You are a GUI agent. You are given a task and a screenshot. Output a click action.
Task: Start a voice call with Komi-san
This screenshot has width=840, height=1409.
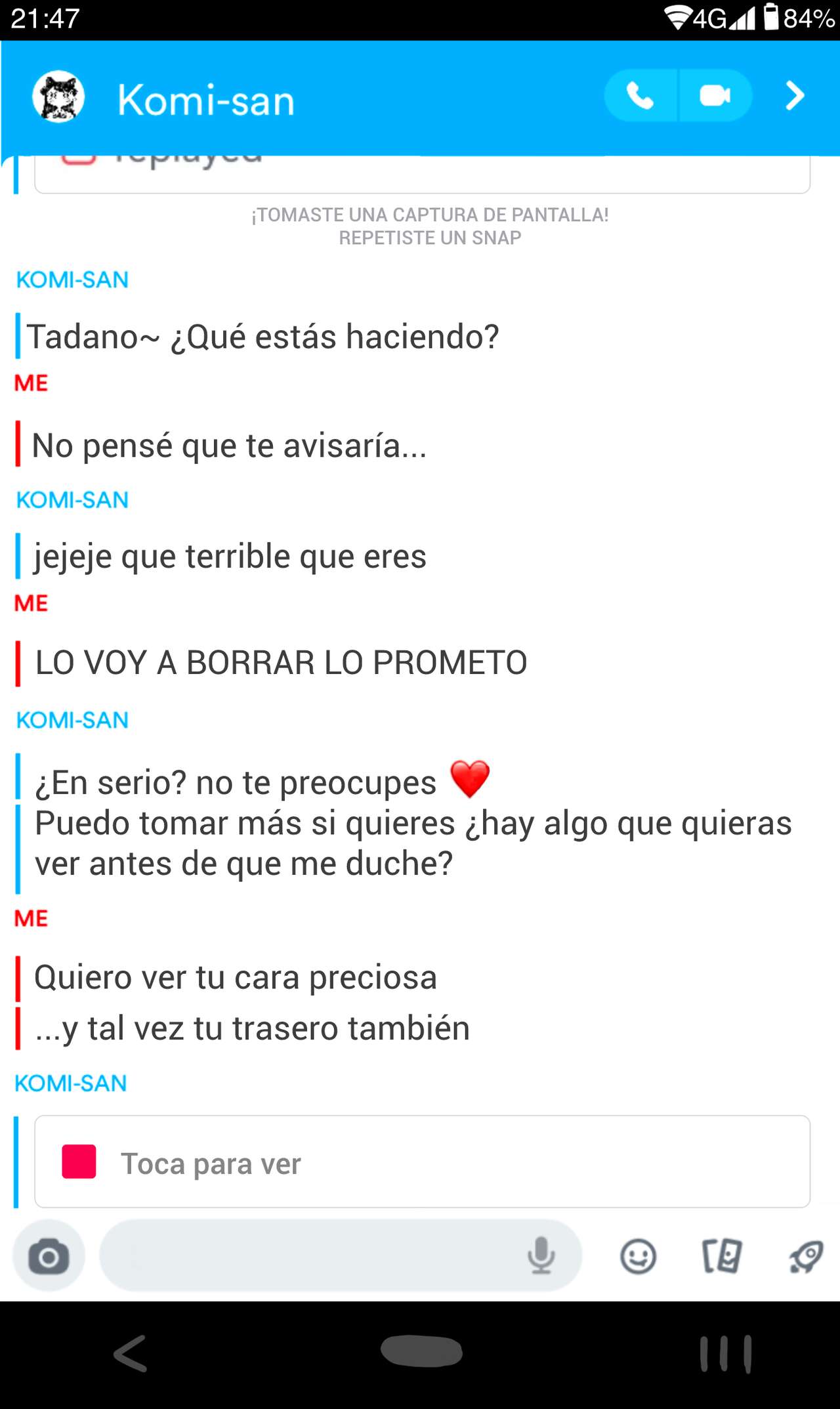click(640, 96)
